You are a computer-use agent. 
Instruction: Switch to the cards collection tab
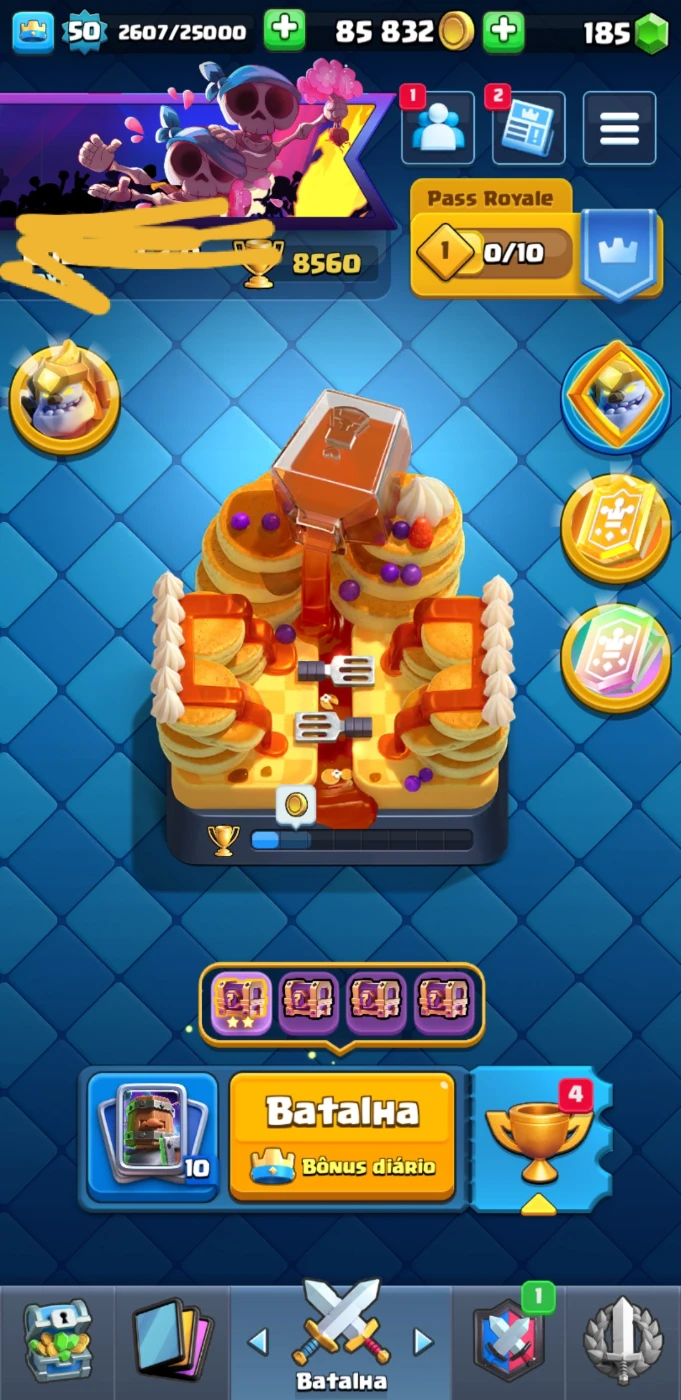click(171, 1341)
